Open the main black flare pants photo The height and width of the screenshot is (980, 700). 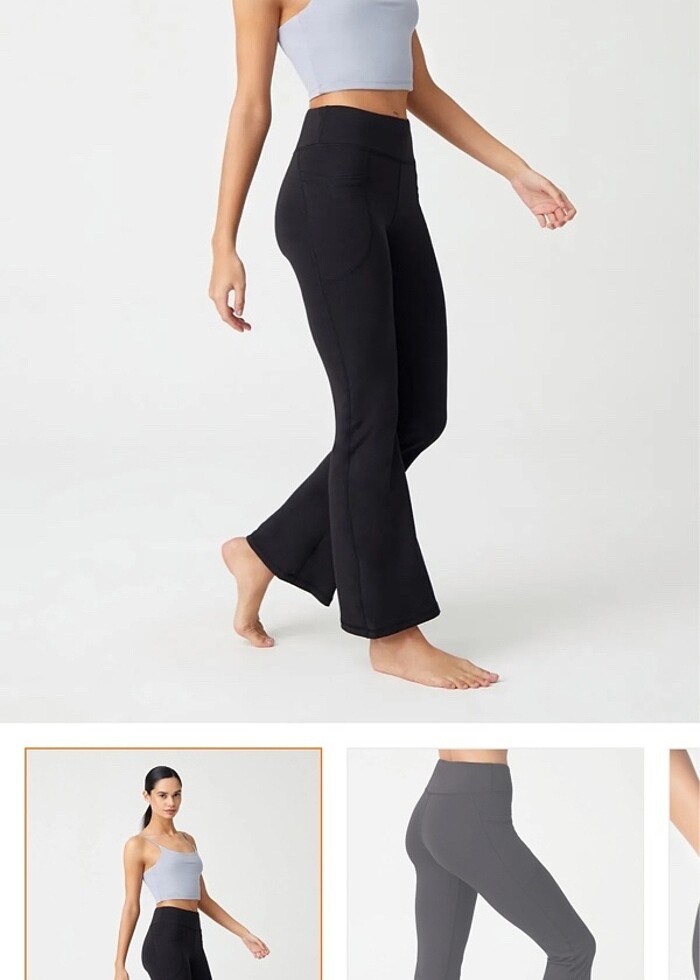[x=350, y=360]
